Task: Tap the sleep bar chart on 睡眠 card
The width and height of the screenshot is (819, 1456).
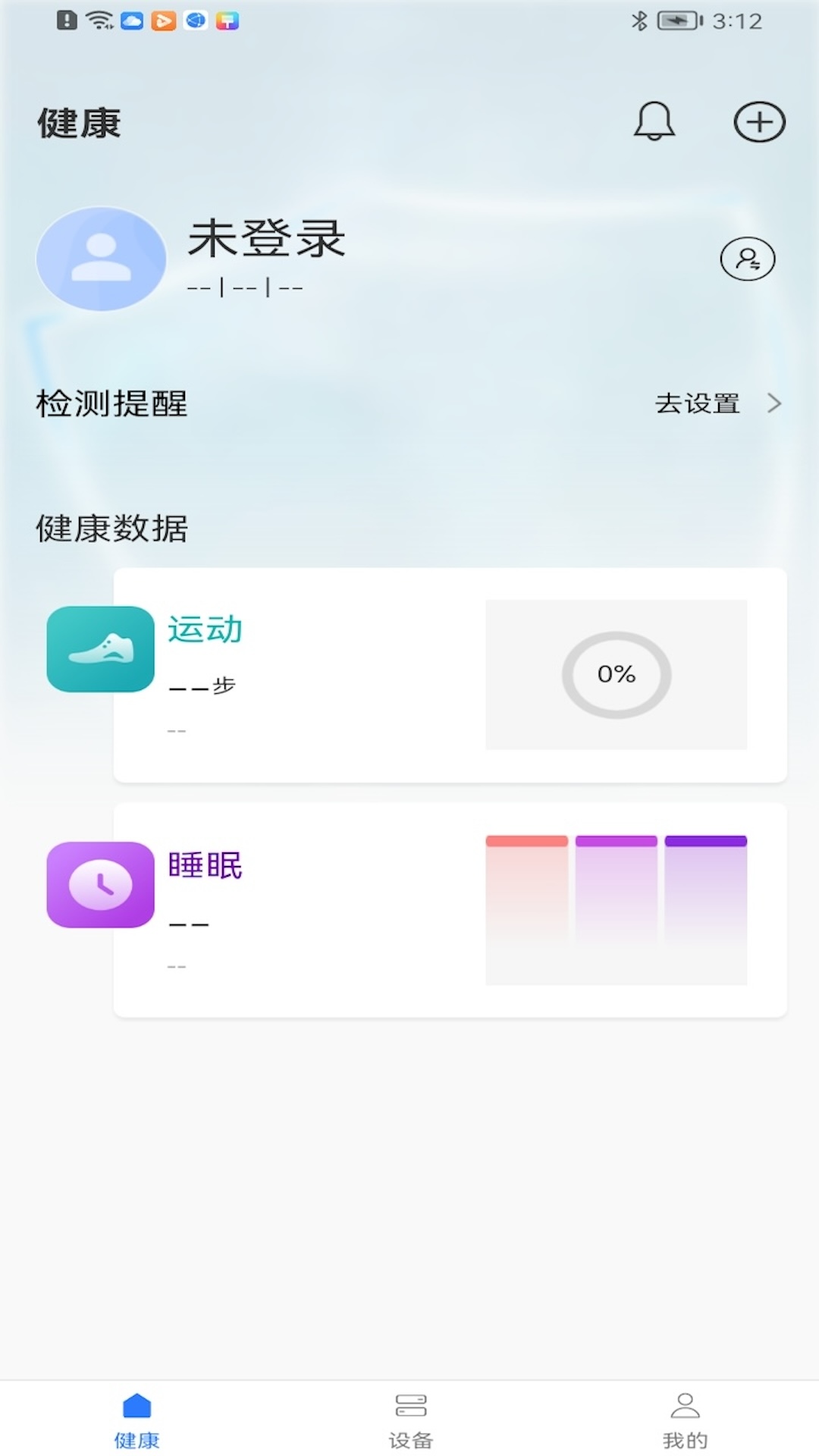Action: pyautogui.click(x=616, y=908)
